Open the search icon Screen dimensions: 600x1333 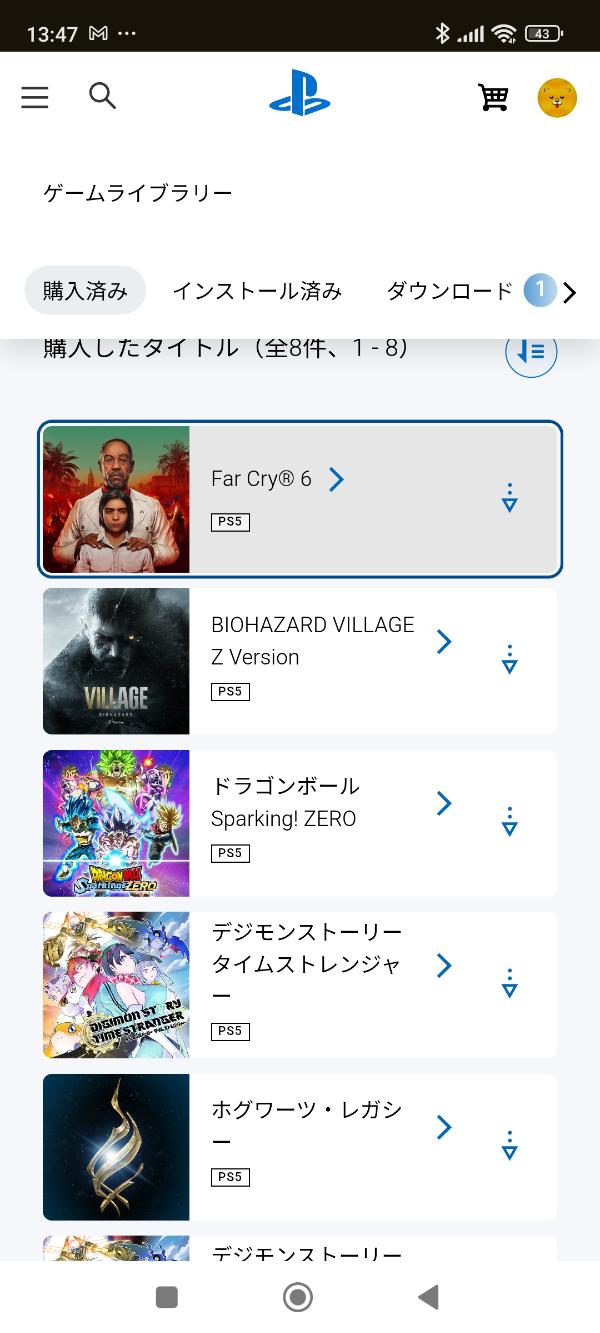[102, 96]
